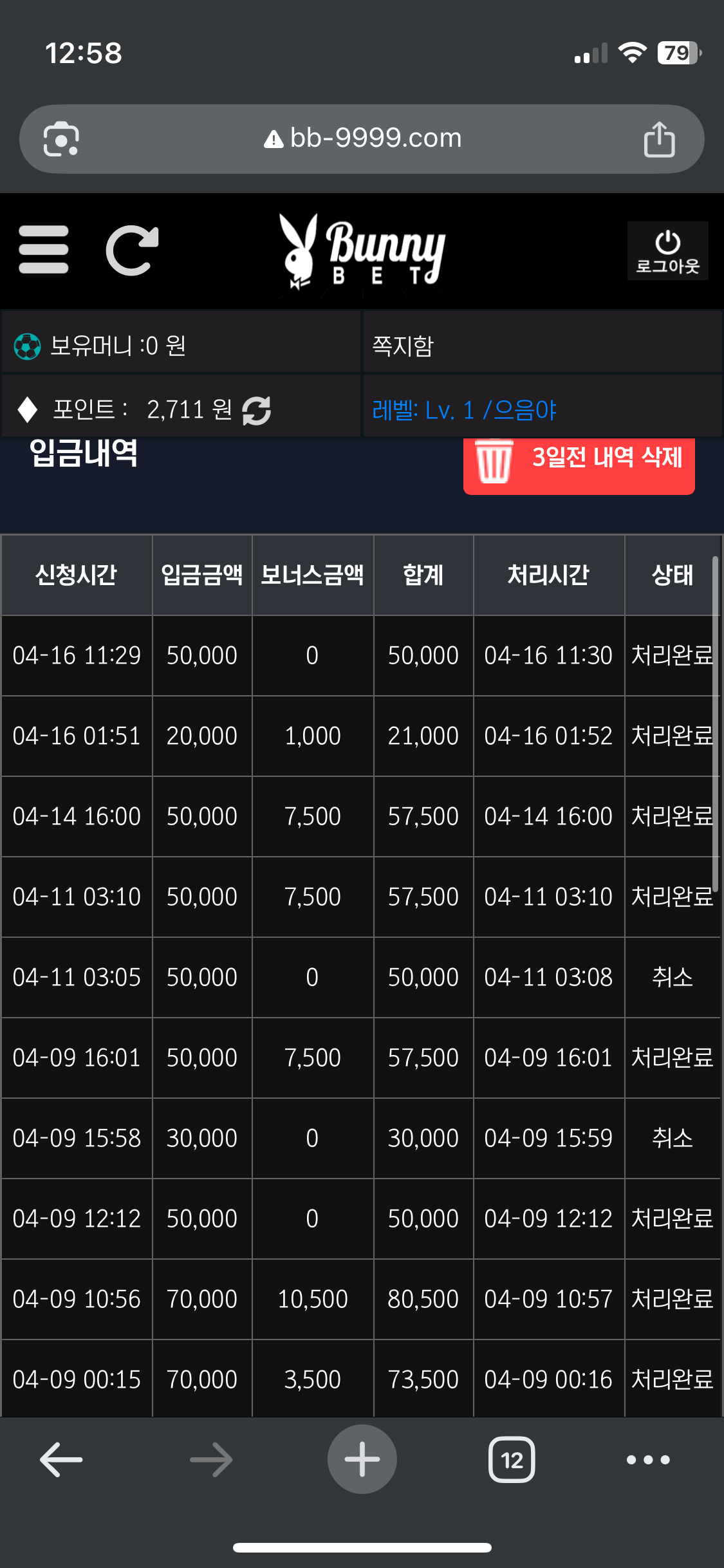This screenshot has width=724, height=1568.
Task: Share the current page from the address bar
Action: click(659, 138)
